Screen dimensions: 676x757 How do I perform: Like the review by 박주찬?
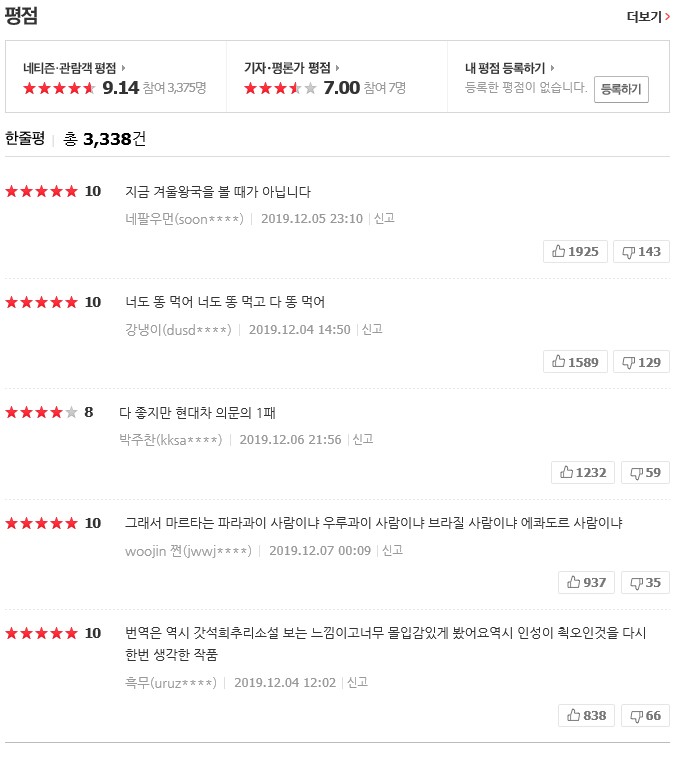pos(583,472)
